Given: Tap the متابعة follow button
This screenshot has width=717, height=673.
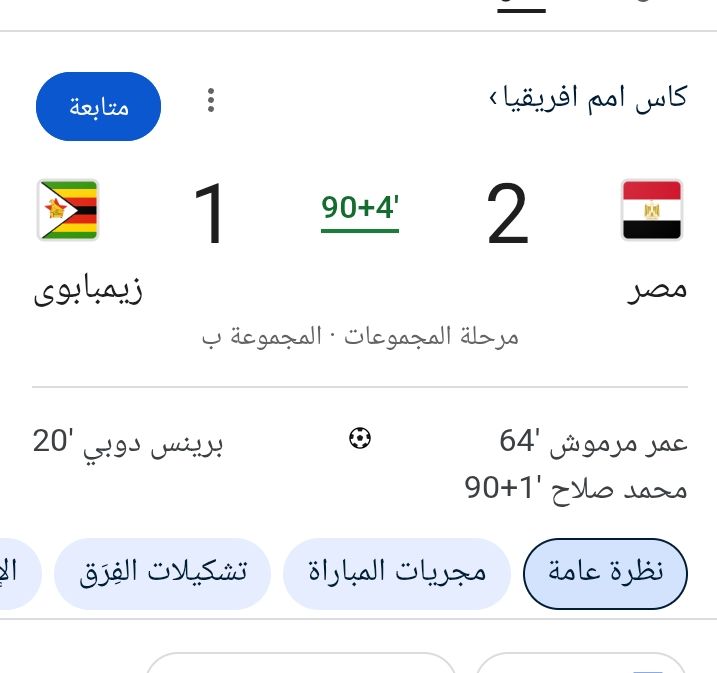Looking at the screenshot, I should click(98, 106).
